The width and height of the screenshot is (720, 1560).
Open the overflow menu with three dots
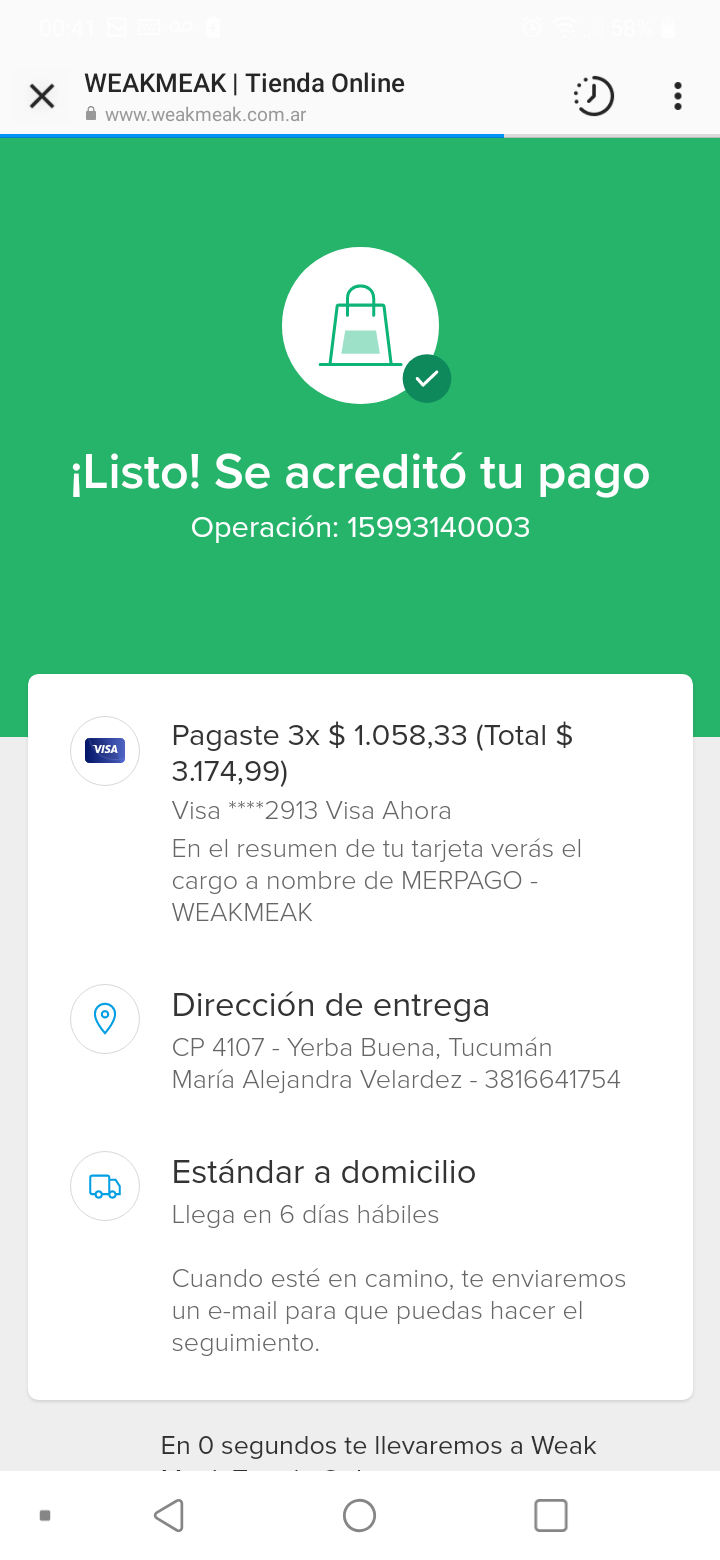click(677, 96)
